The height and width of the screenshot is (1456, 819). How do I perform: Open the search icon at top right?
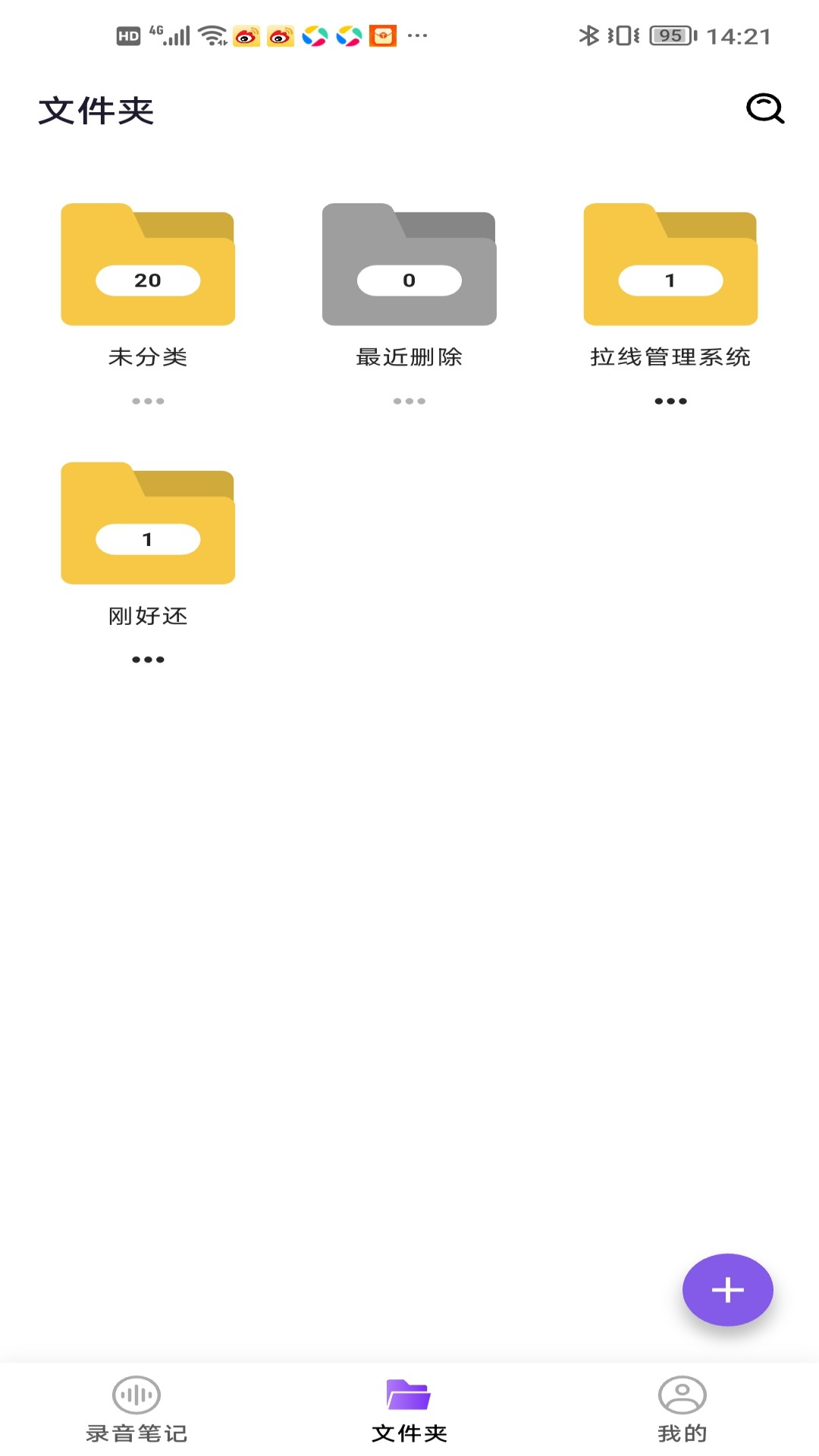(x=765, y=108)
